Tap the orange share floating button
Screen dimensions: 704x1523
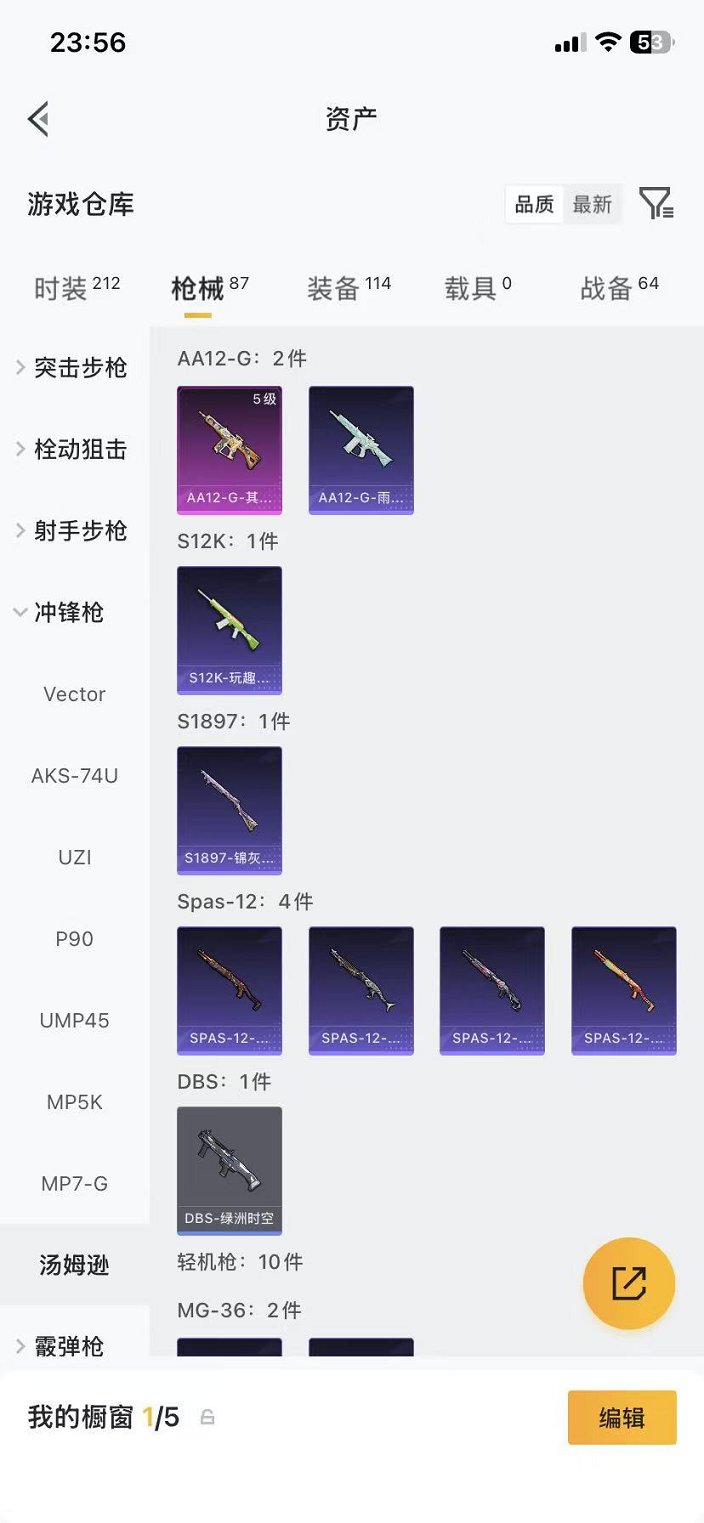pos(629,1283)
